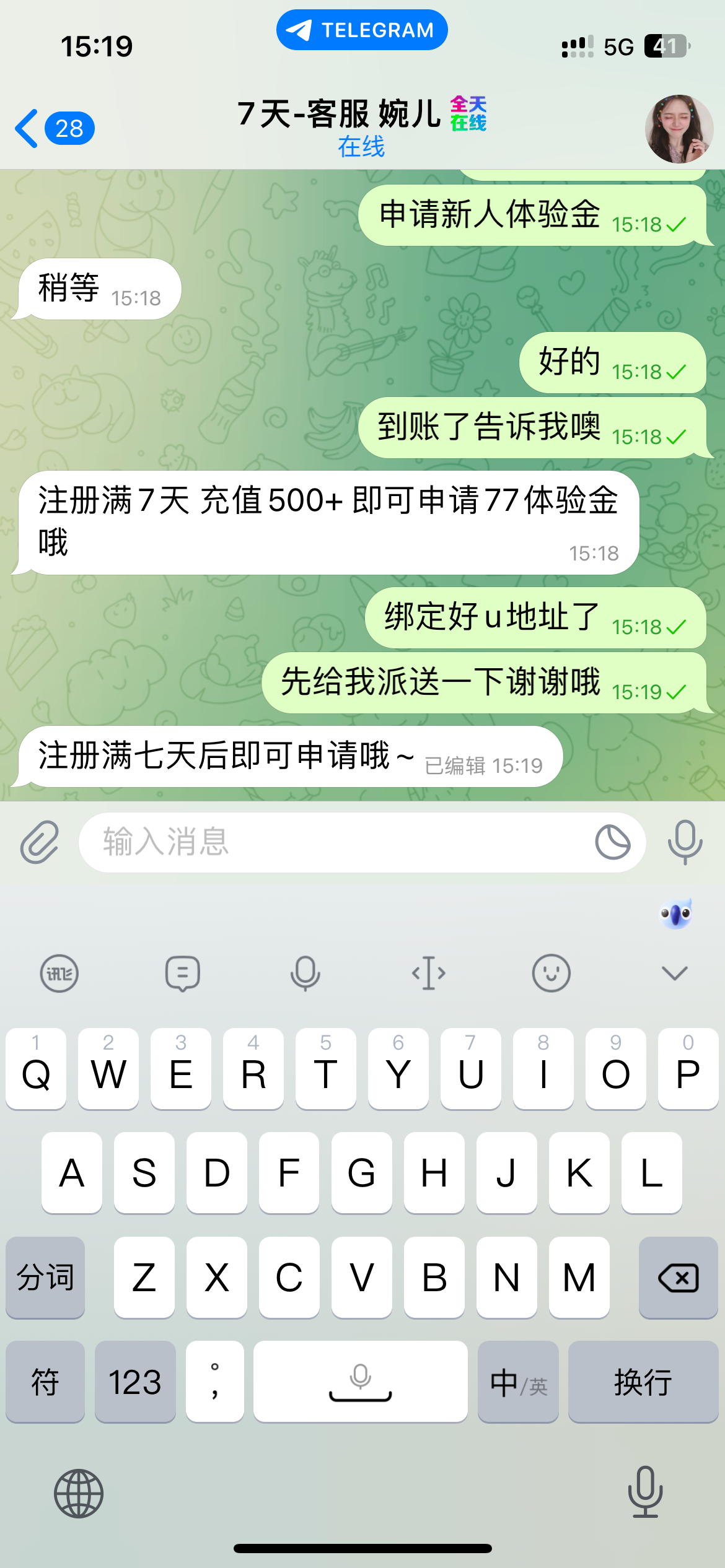Open 婉儿's profile avatar
This screenshot has width=725, height=1568.
[679, 129]
